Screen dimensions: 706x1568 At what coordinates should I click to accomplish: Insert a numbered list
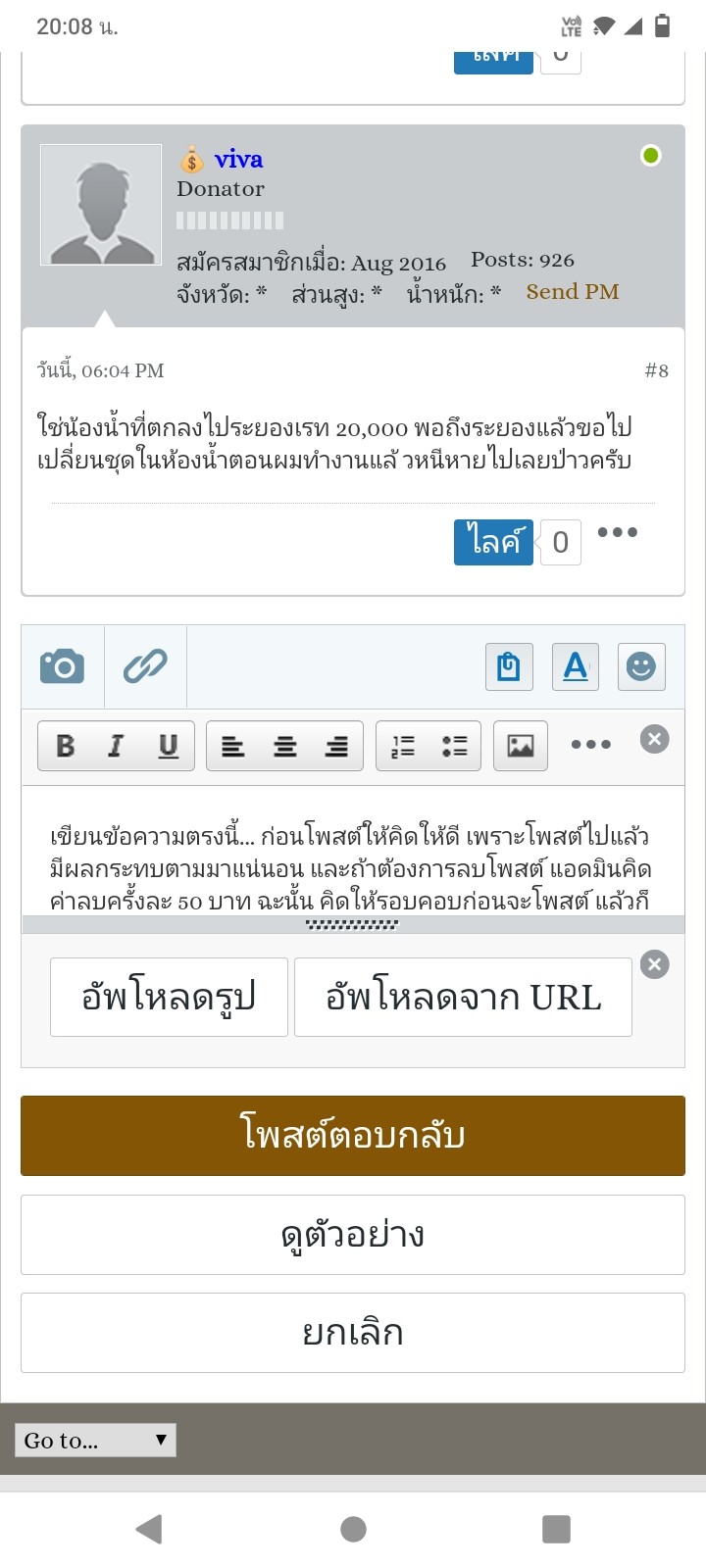(403, 747)
